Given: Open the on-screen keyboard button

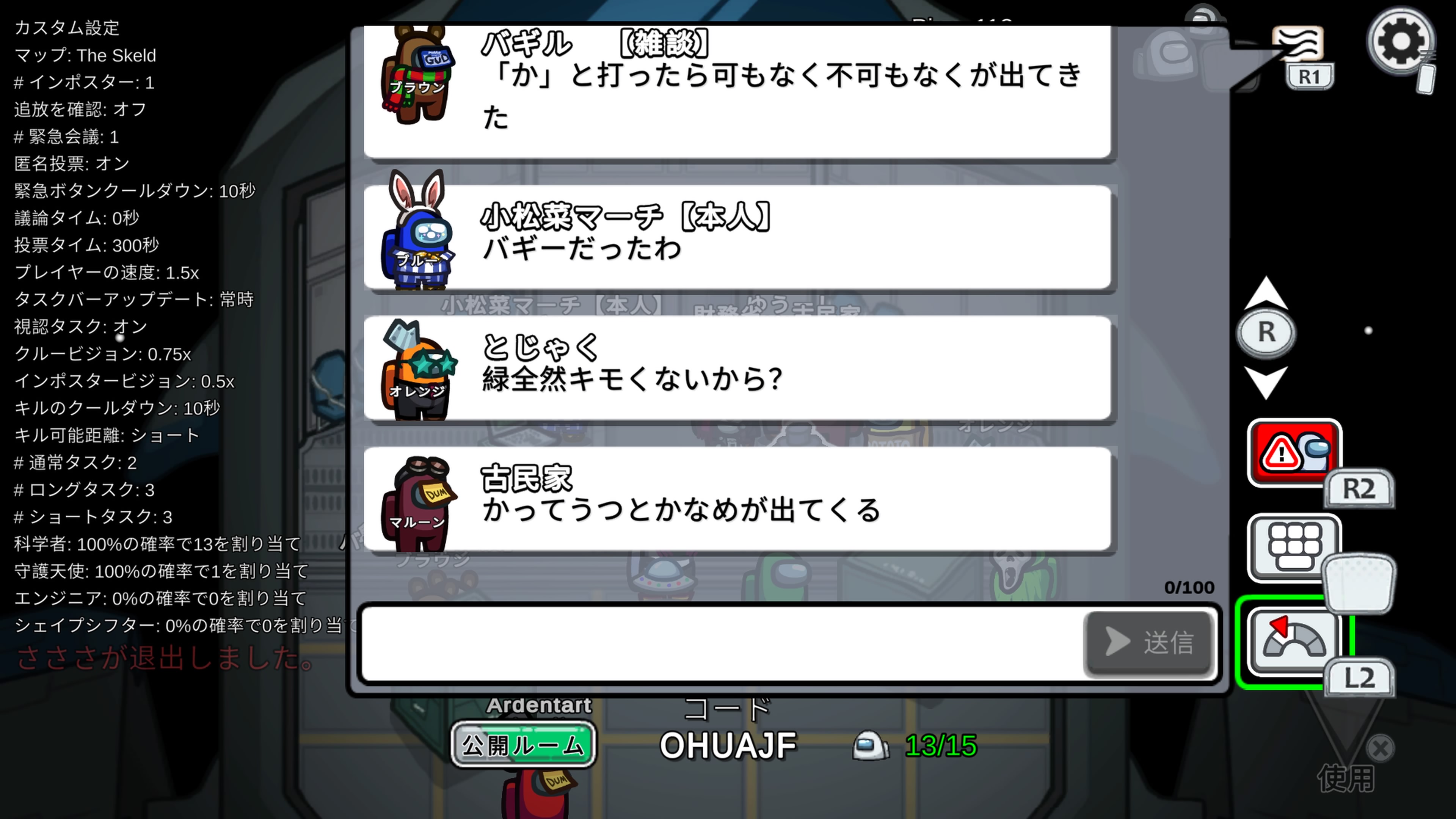Looking at the screenshot, I should (1293, 547).
